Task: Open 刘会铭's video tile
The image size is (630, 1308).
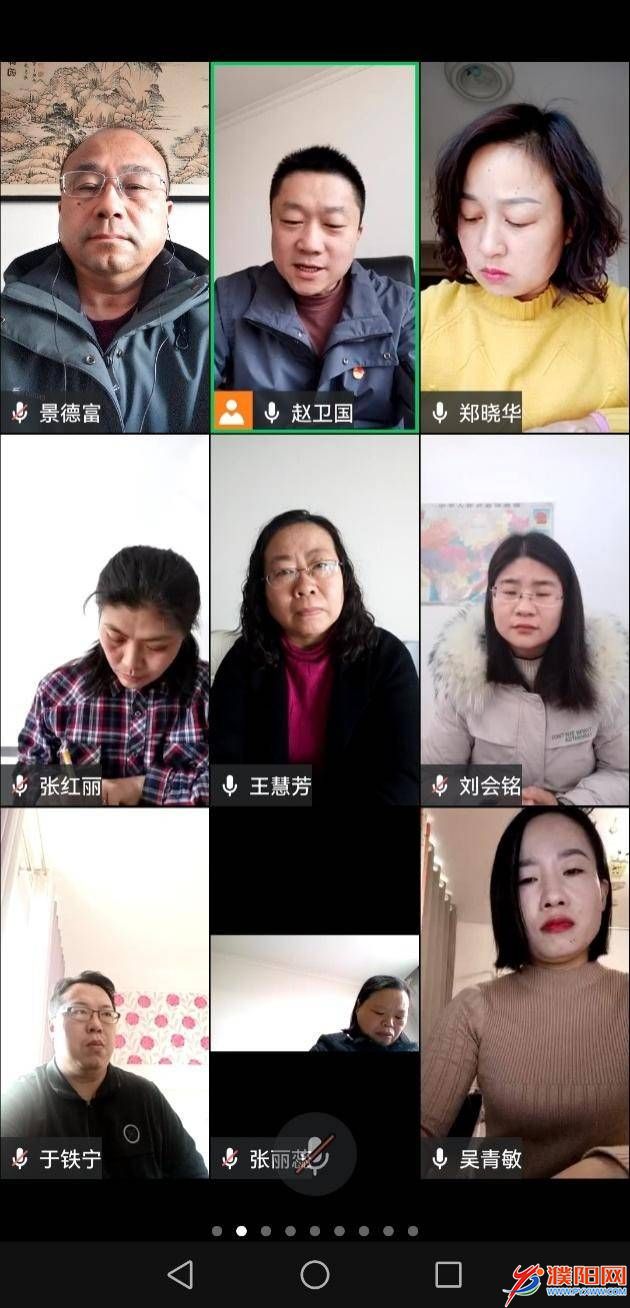Action: (525, 620)
